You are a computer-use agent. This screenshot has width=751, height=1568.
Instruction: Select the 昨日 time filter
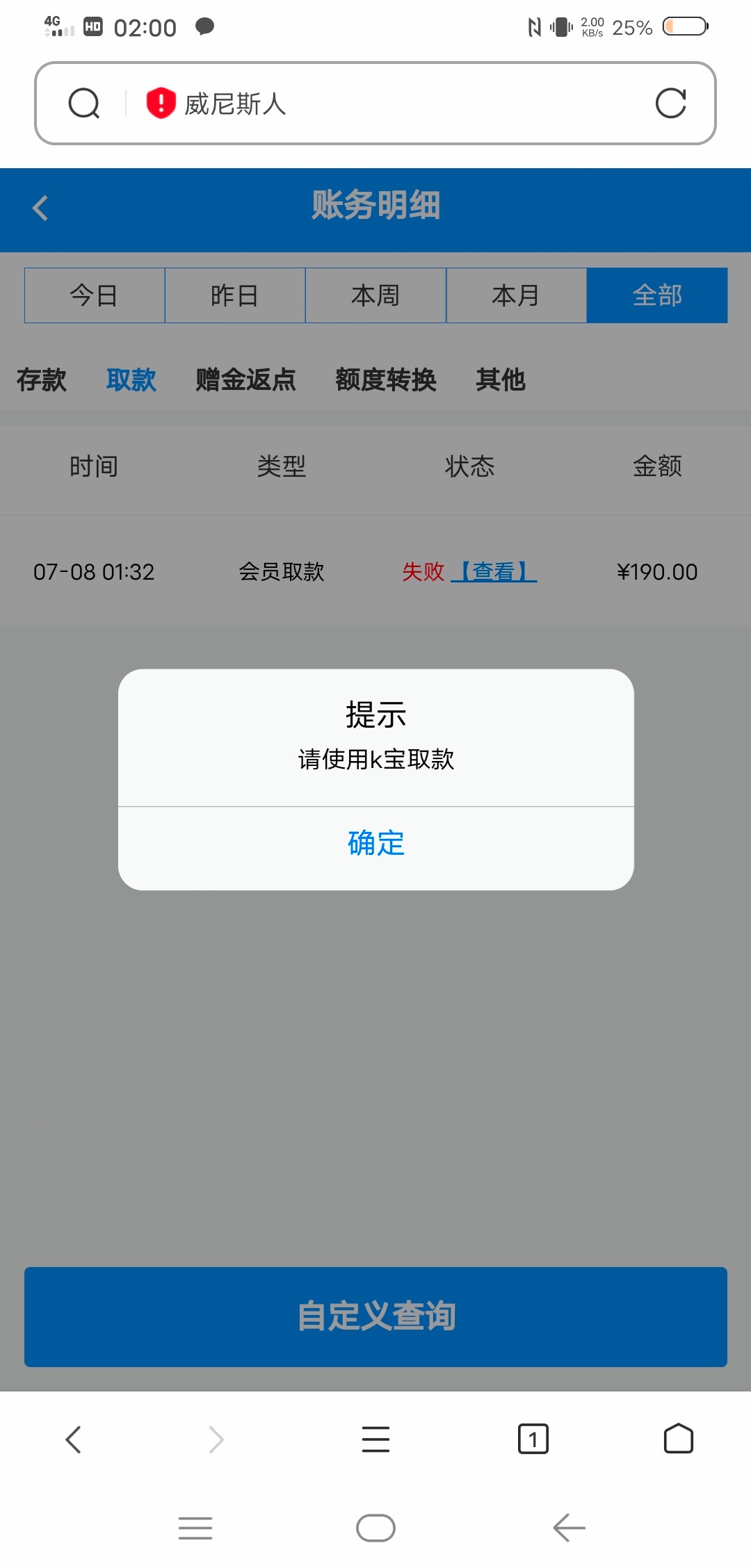tap(235, 295)
